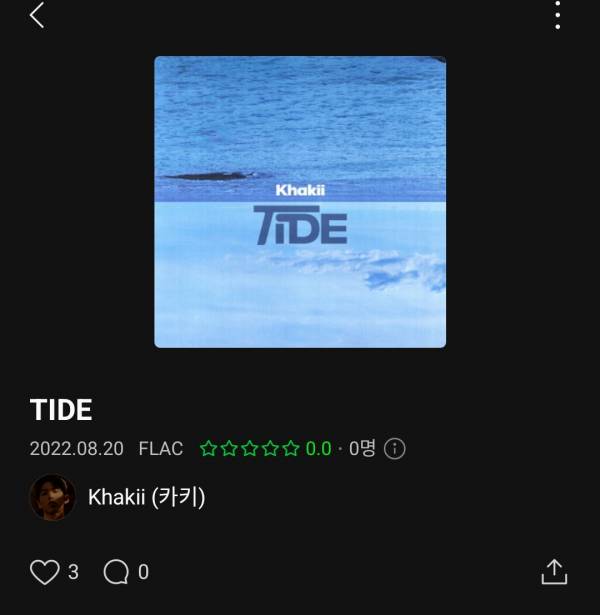Image resolution: width=600 pixels, height=615 pixels.
Task: Like the TIDE album
Action: click(45, 572)
